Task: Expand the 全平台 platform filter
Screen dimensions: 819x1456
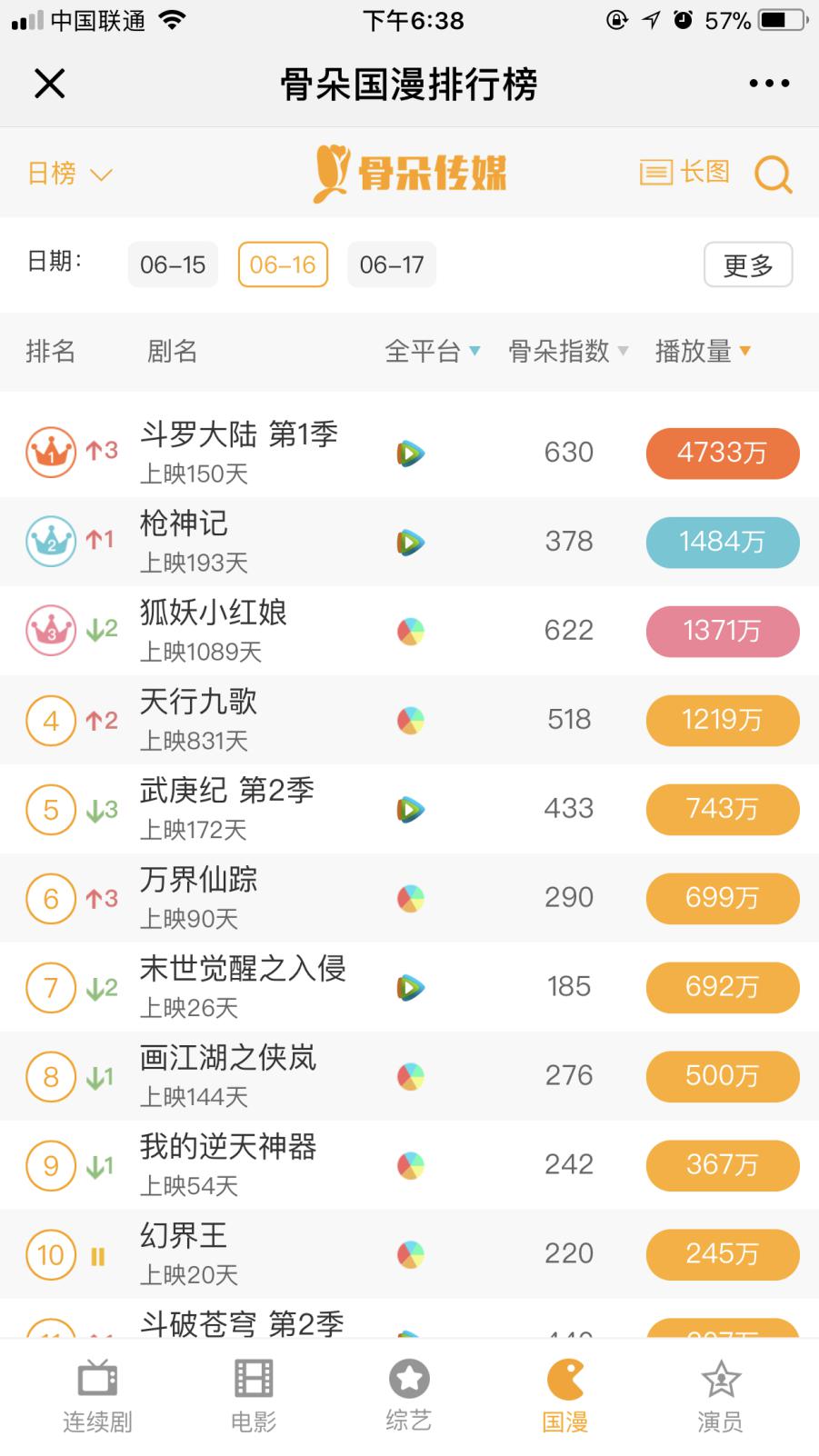Action: coord(433,351)
